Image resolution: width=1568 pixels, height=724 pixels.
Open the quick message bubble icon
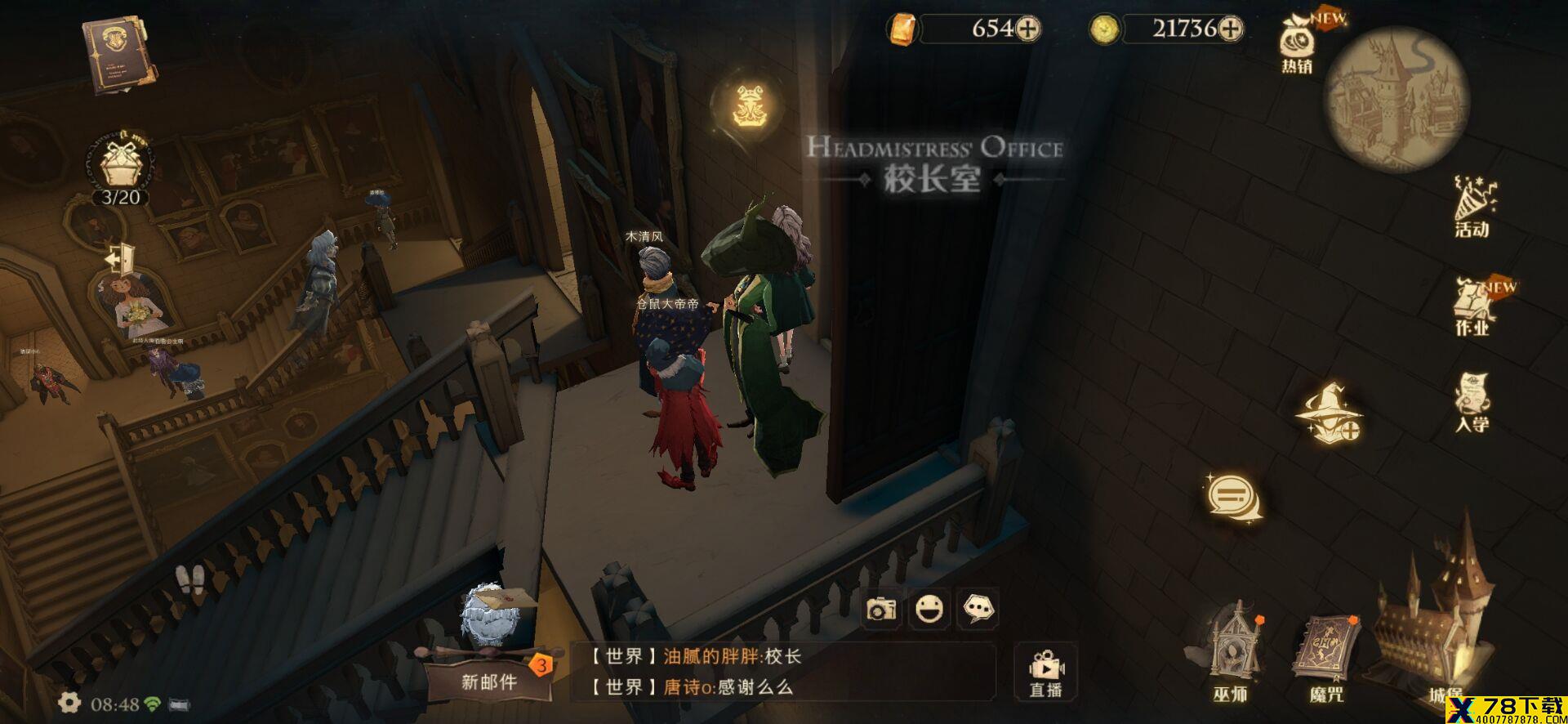(978, 609)
